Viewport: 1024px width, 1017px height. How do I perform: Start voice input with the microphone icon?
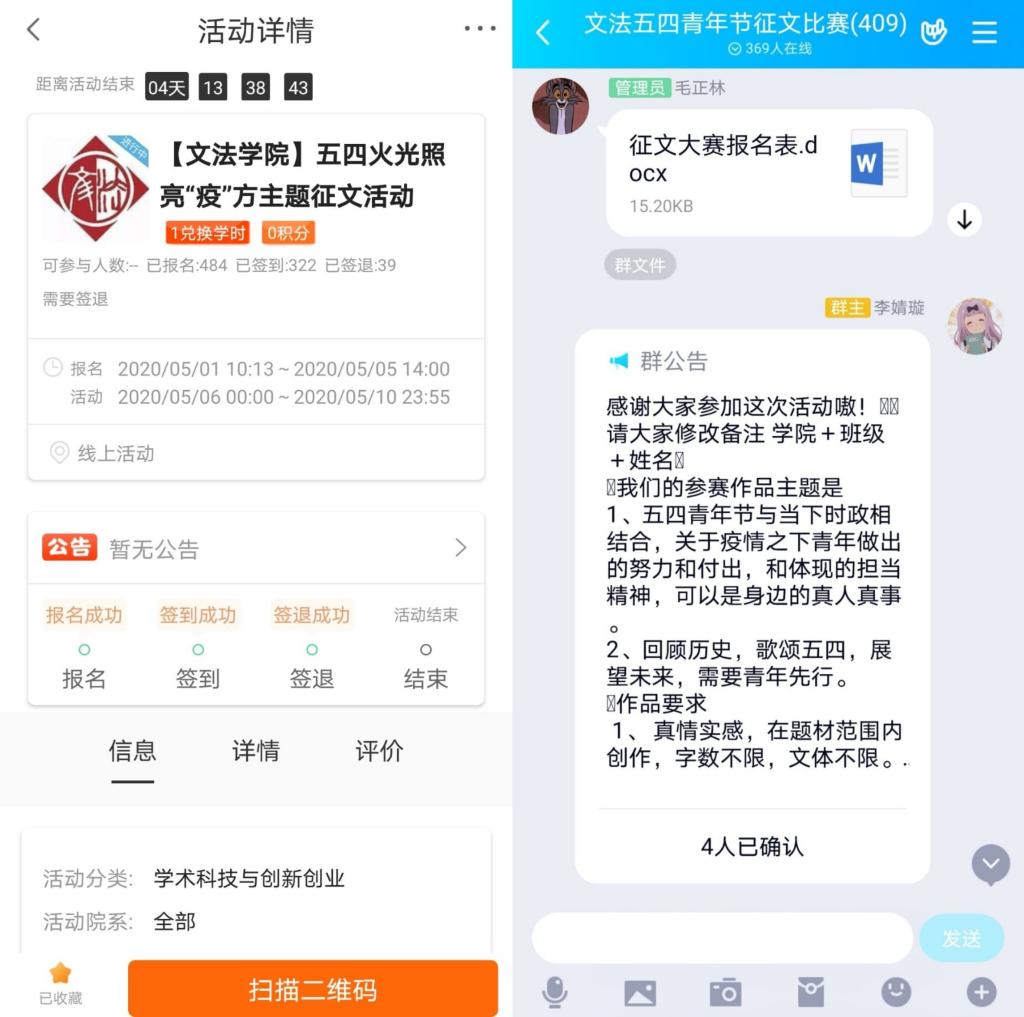[554, 992]
